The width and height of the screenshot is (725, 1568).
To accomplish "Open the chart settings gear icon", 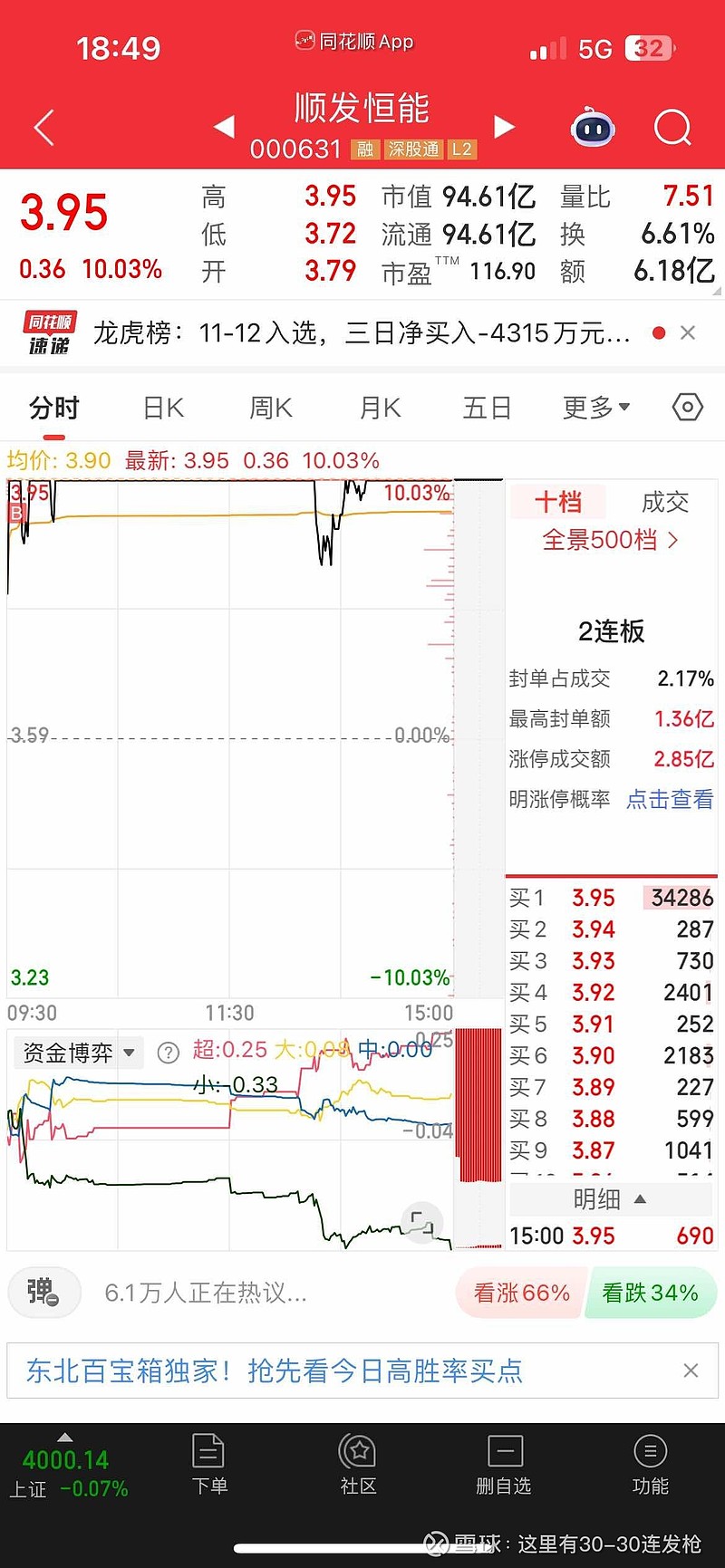I will [687, 408].
